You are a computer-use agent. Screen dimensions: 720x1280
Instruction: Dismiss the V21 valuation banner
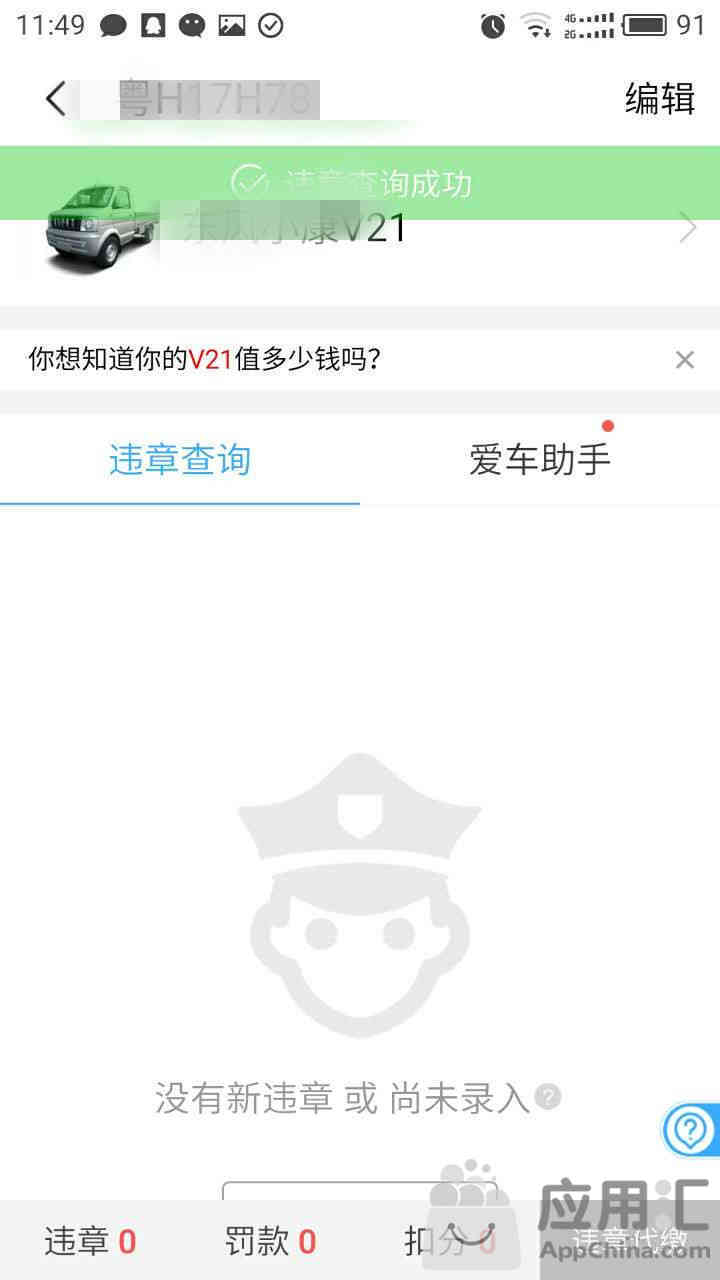(x=684, y=360)
